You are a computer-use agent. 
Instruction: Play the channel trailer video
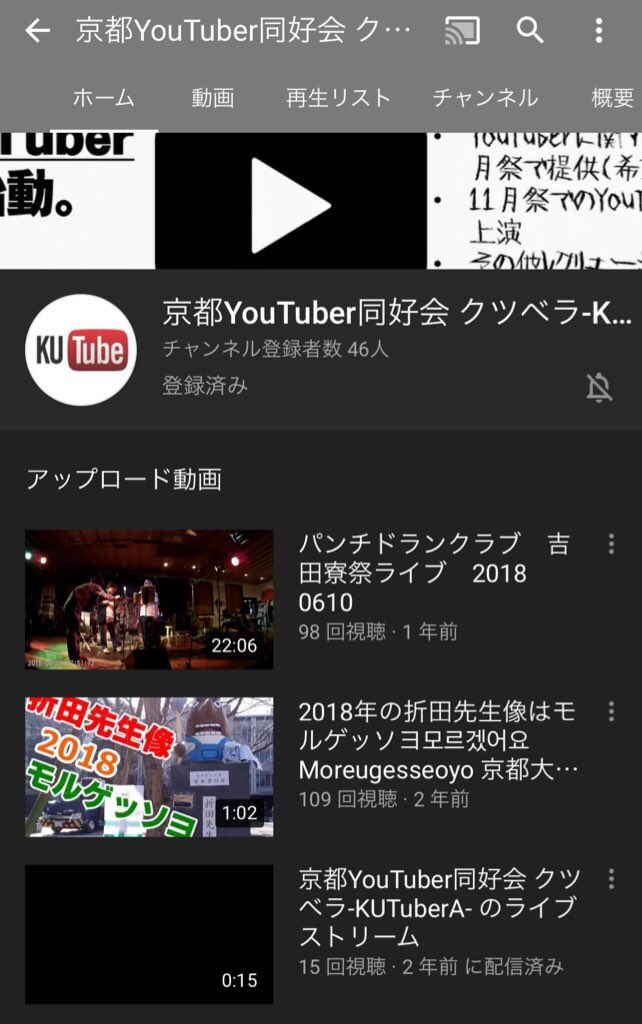[290, 204]
